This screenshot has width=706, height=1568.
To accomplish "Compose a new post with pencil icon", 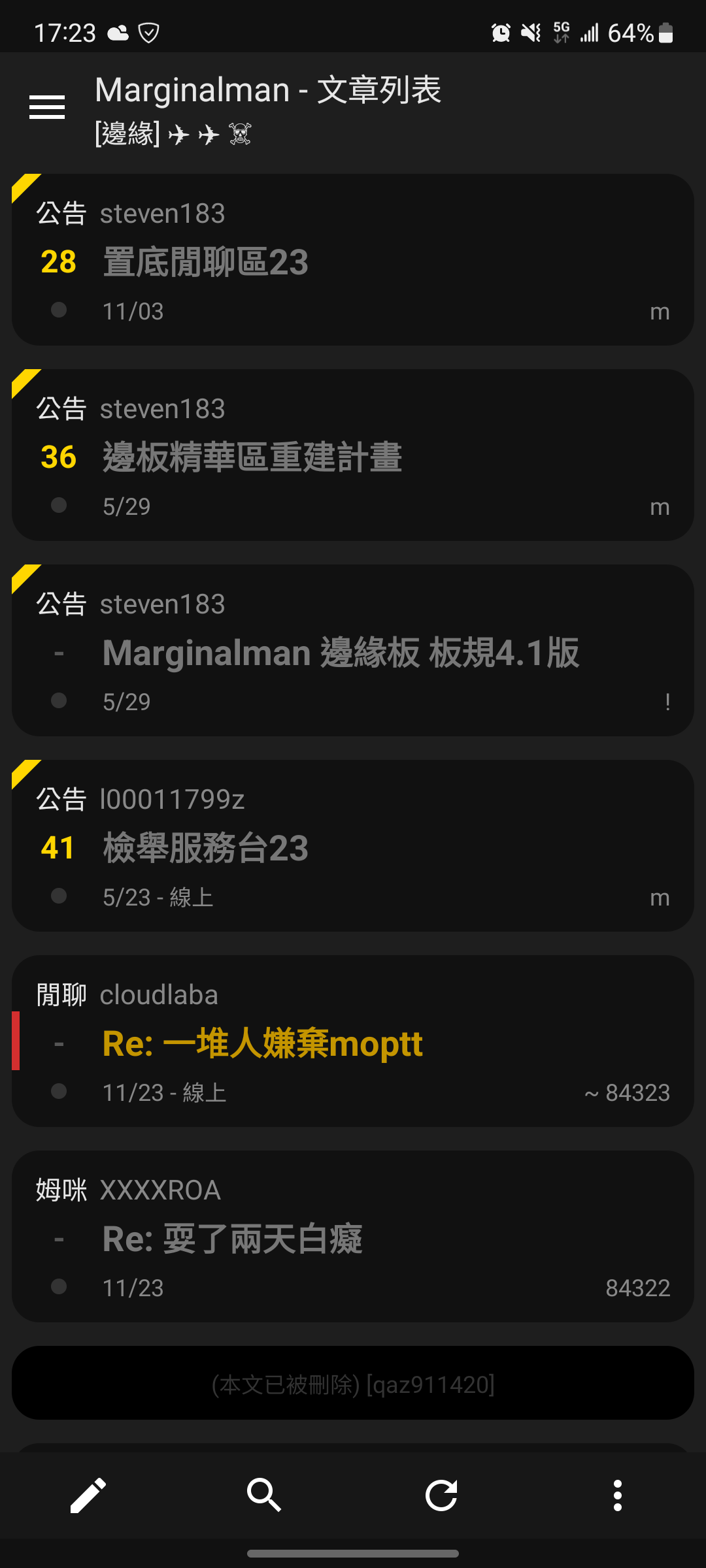I will point(88,1495).
